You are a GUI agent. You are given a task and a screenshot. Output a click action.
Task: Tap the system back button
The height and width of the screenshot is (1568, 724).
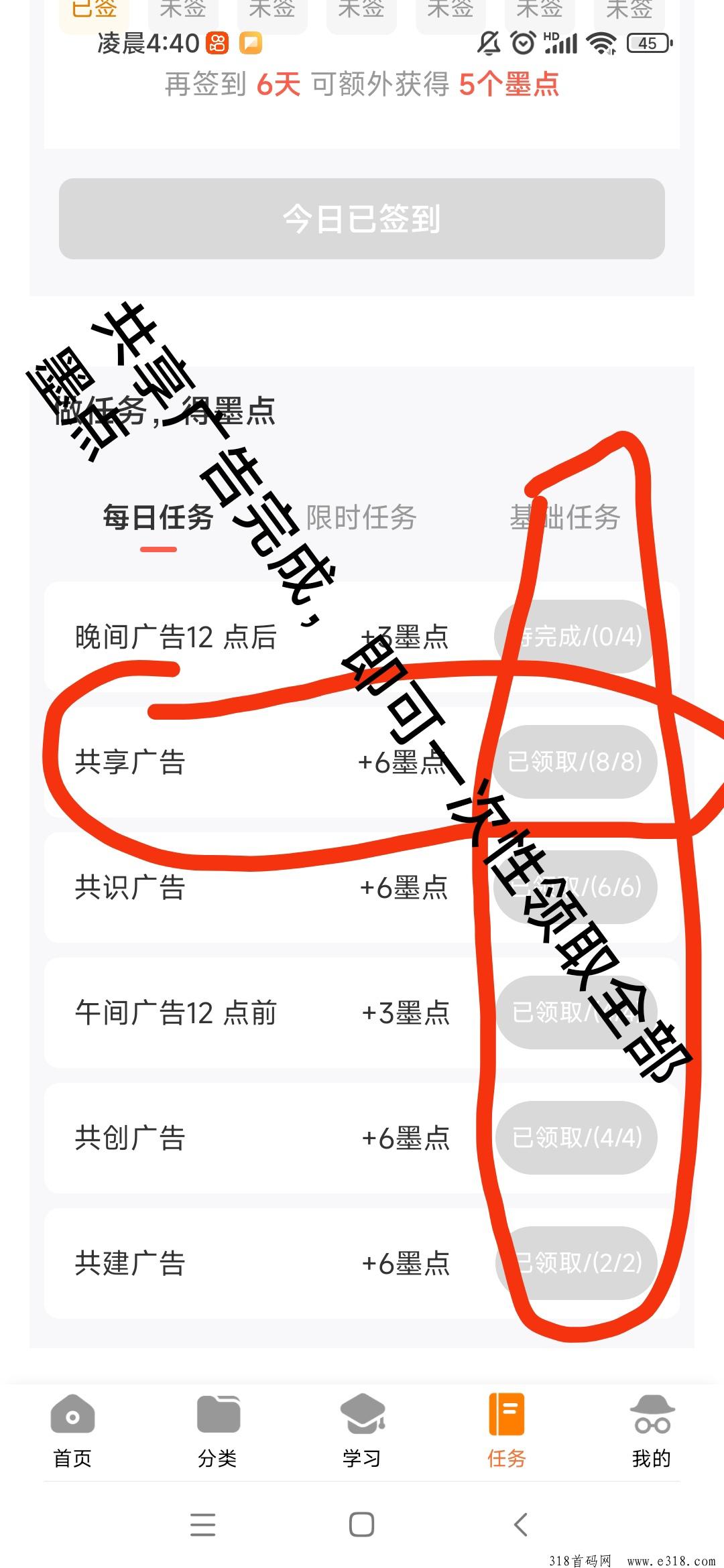tap(521, 1524)
